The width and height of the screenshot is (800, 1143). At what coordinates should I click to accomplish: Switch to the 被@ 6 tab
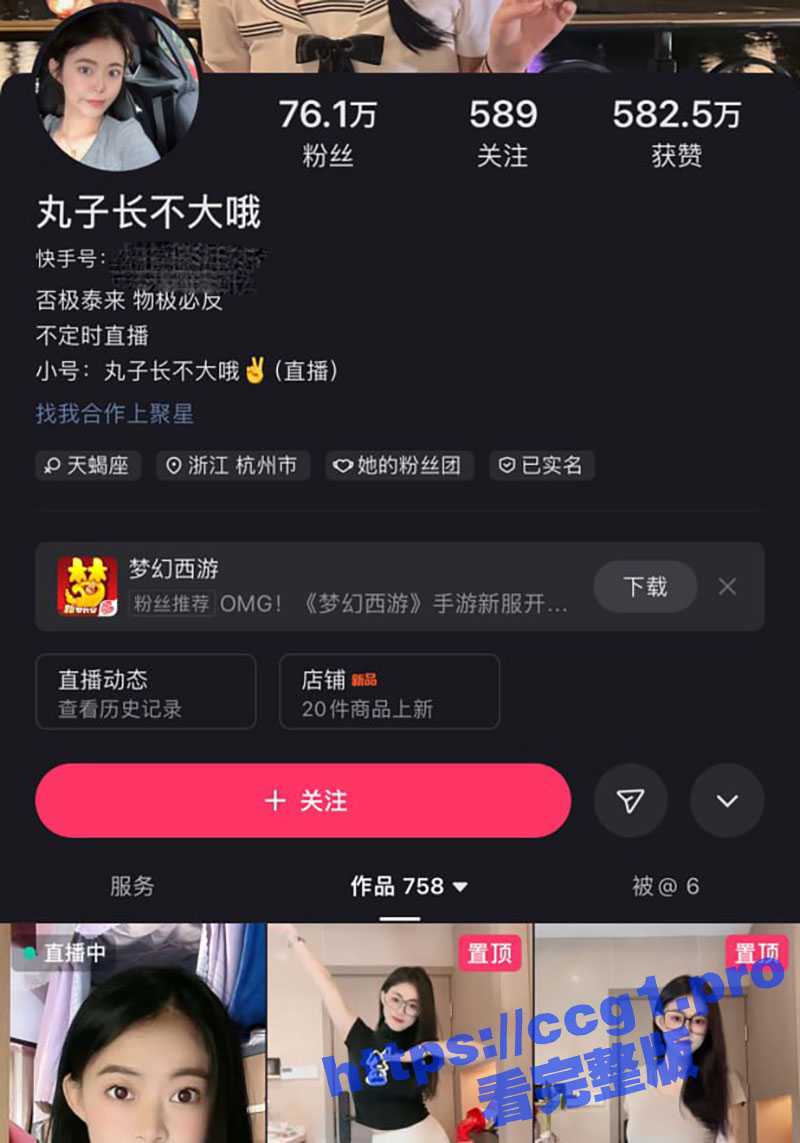point(665,886)
